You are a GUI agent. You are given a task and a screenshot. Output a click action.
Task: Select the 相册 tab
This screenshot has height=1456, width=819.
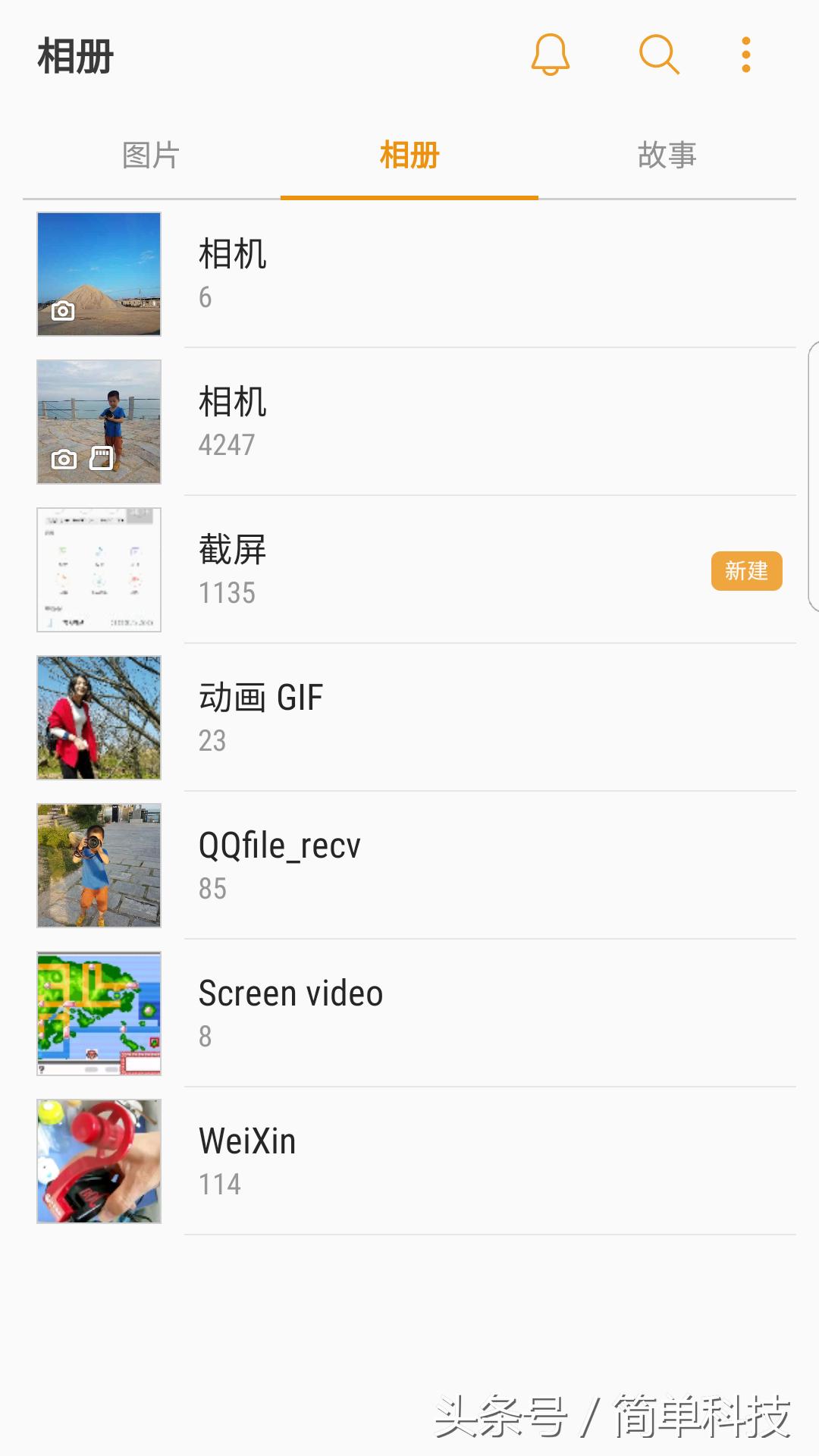pyautogui.click(x=409, y=155)
